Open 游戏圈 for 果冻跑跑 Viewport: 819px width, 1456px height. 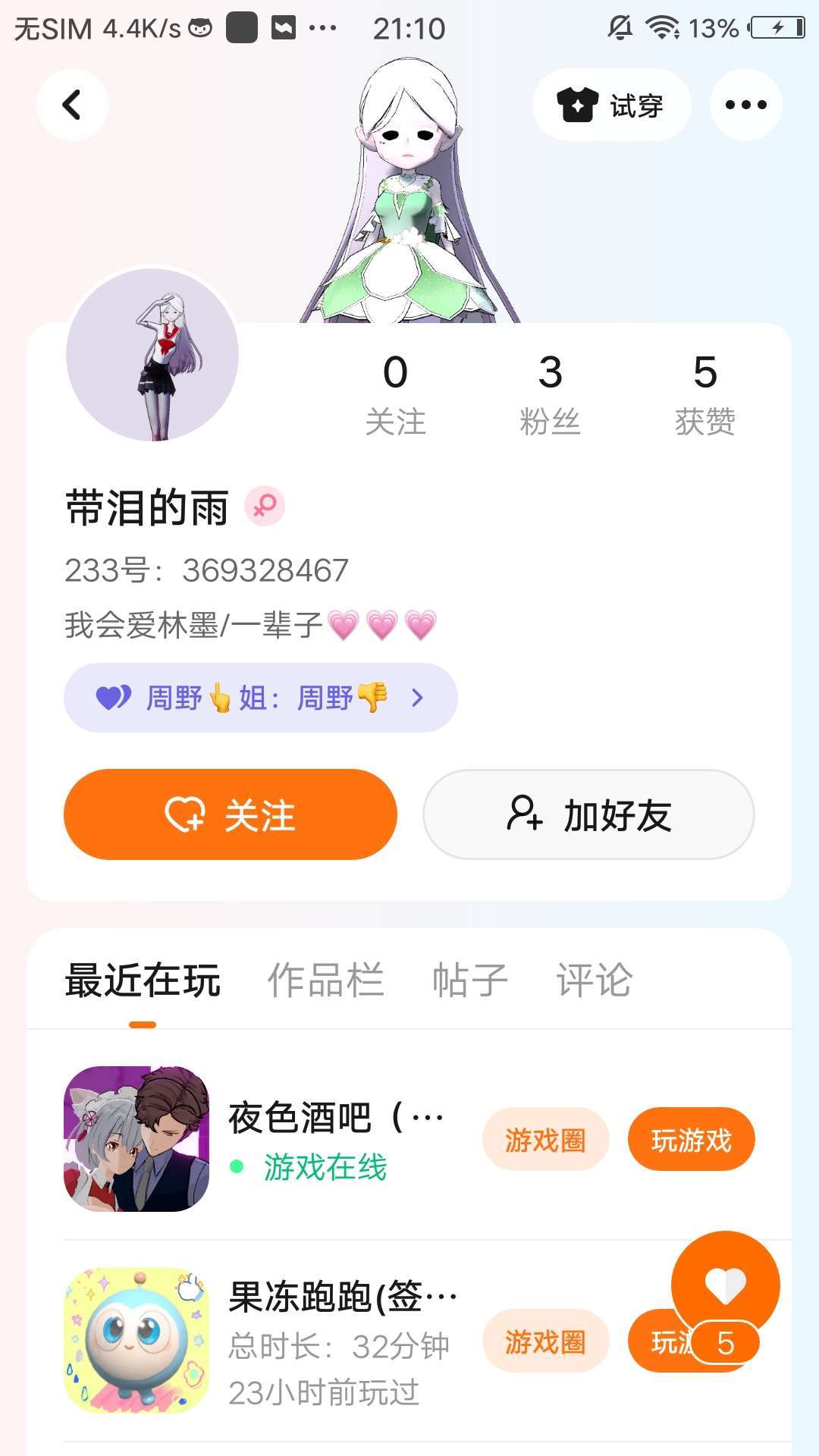(x=545, y=1341)
